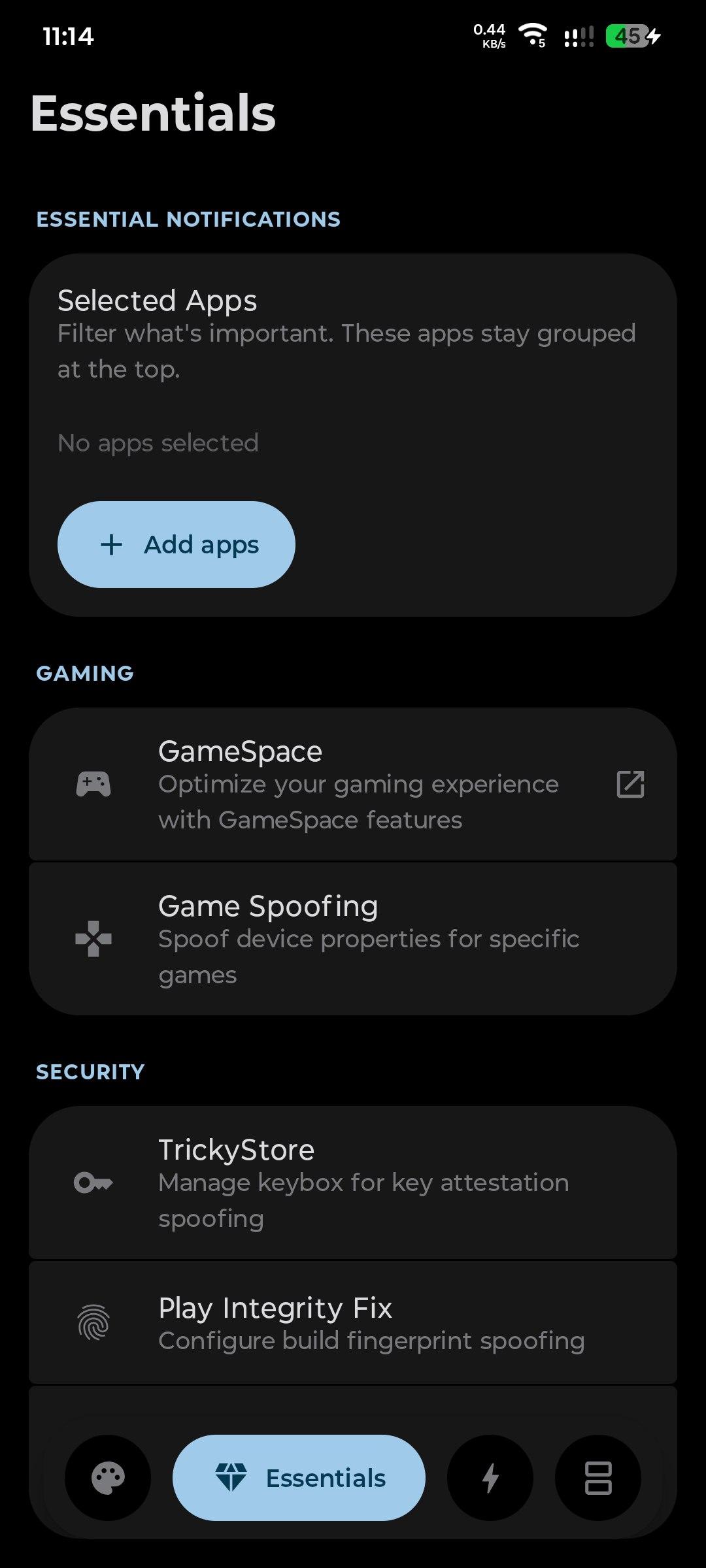Image resolution: width=706 pixels, height=1568 pixels.
Task: Switch to the lightning bolt tab
Action: pyautogui.click(x=490, y=1478)
